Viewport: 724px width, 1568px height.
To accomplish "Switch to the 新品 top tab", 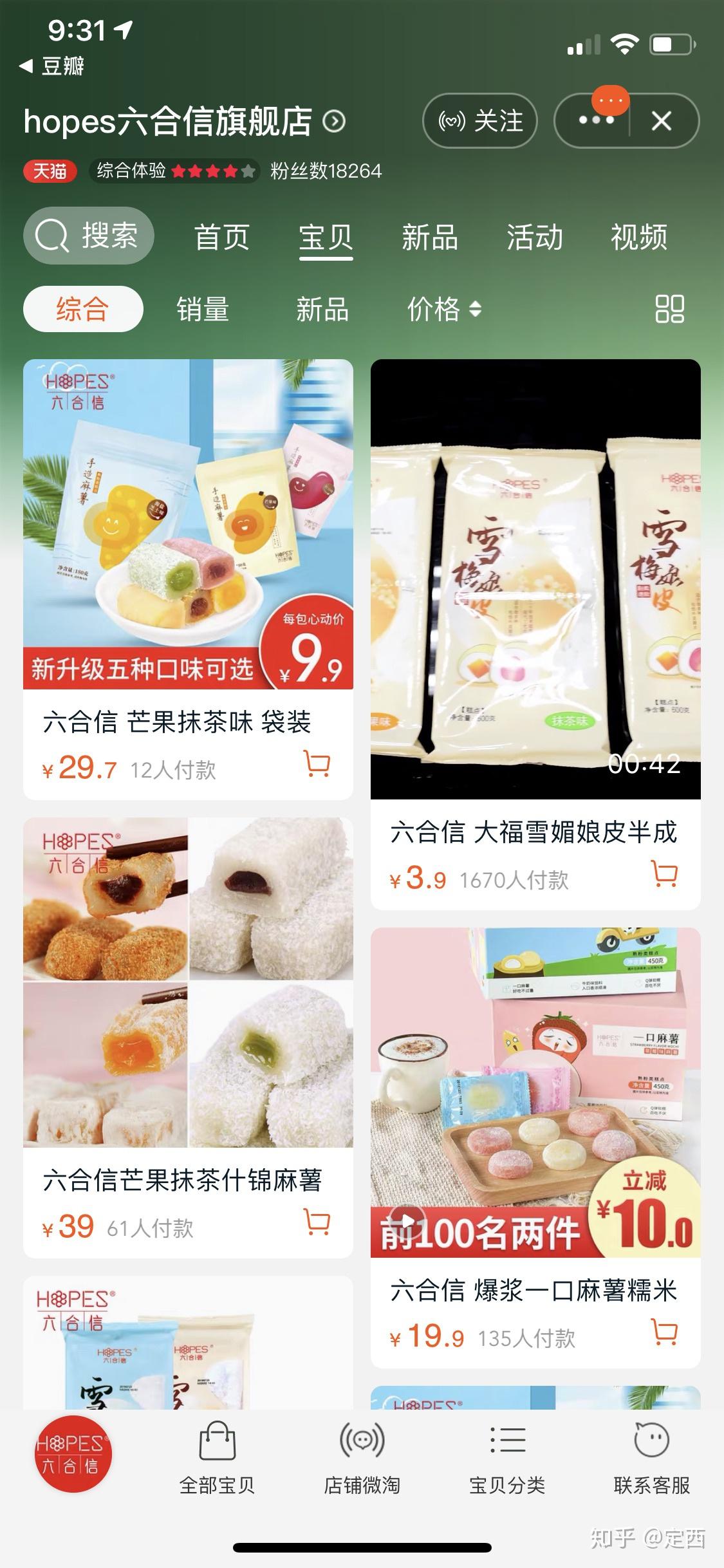I will pos(429,238).
